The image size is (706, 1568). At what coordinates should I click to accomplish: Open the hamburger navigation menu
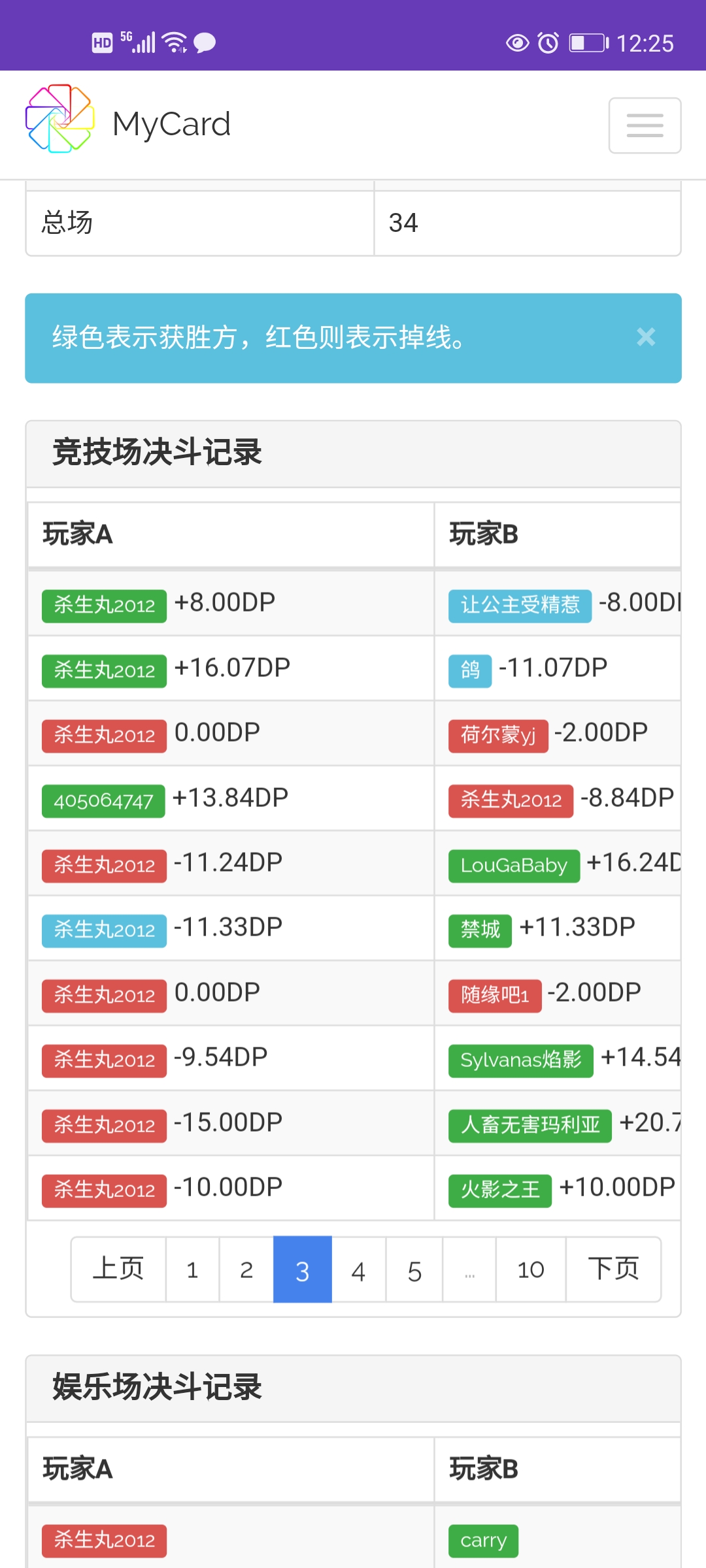[x=645, y=125]
